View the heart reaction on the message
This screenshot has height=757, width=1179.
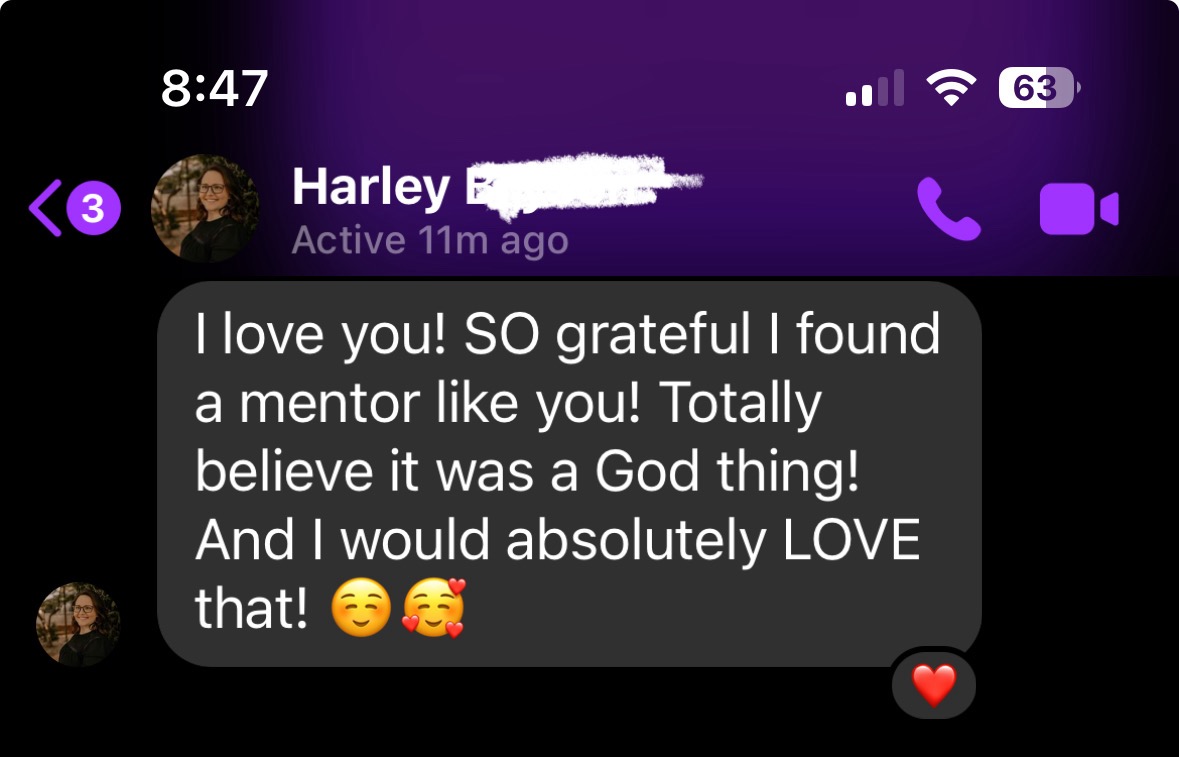pyautogui.click(x=934, y=686)
